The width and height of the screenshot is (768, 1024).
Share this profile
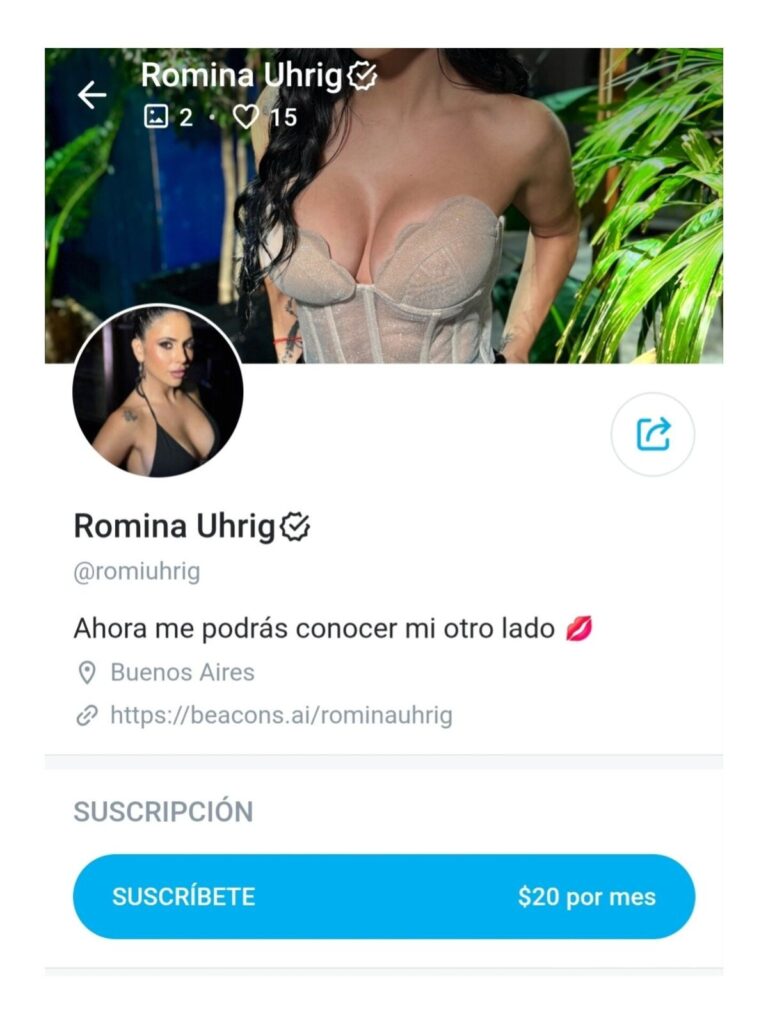pyautogui.click(x=652, y=434)
